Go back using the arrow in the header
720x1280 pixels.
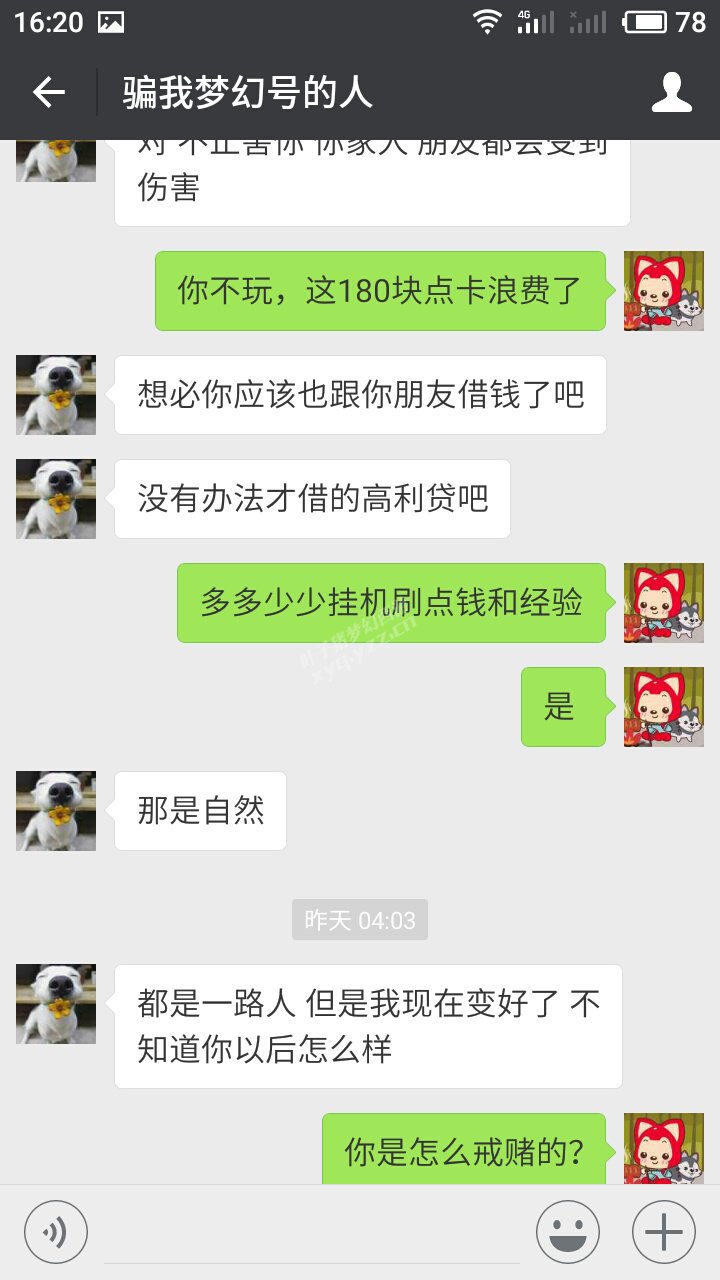pyautogui.click(x=48, y=93)
